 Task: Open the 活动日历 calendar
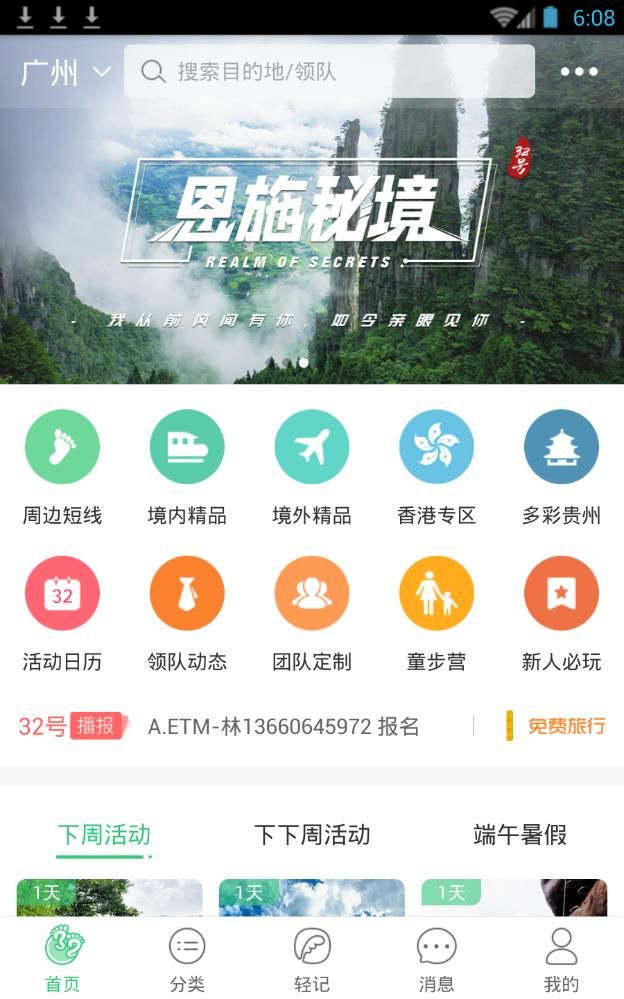62,612
